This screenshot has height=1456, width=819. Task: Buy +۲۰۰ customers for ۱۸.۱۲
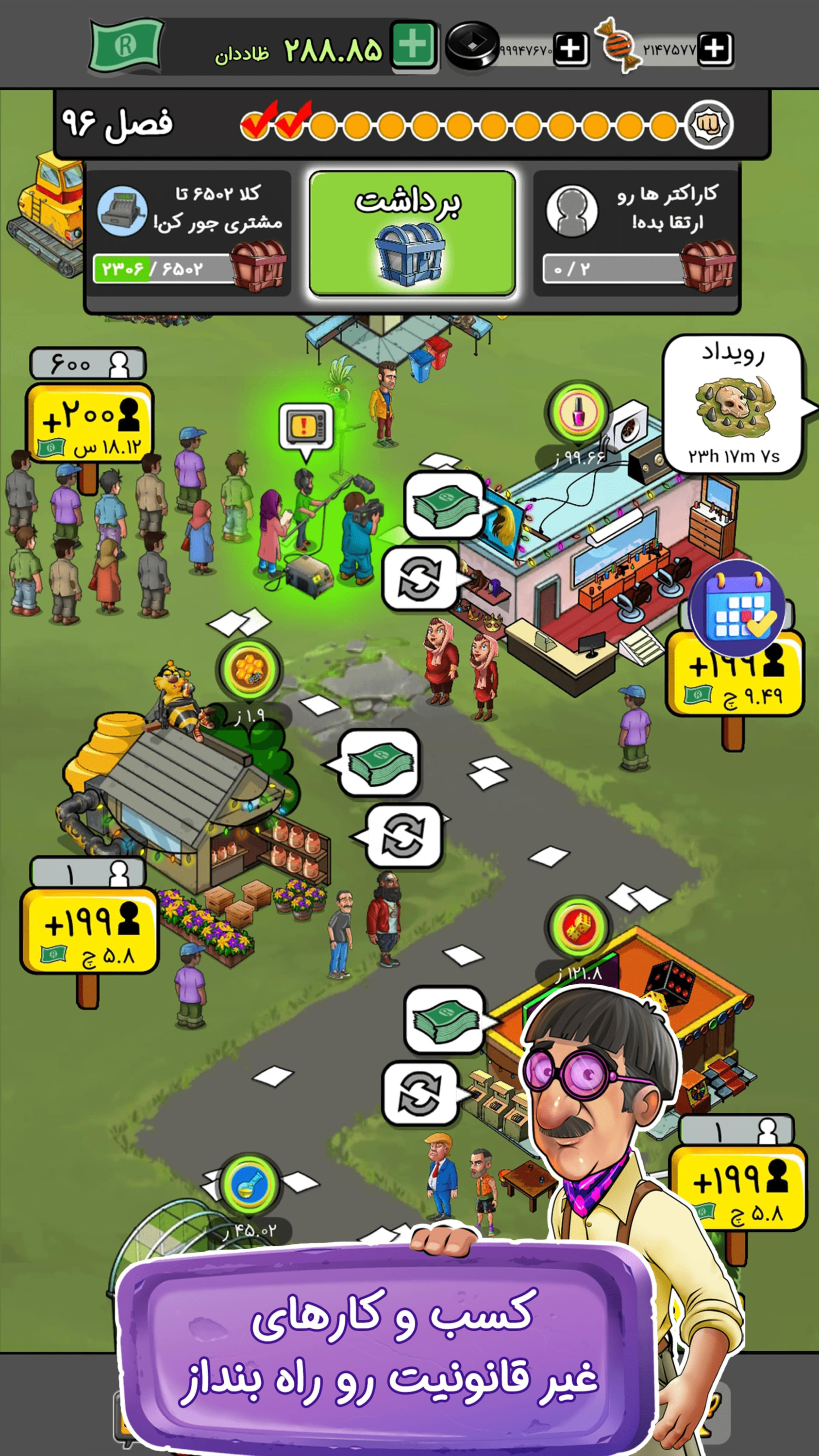[x=90, y=423]
